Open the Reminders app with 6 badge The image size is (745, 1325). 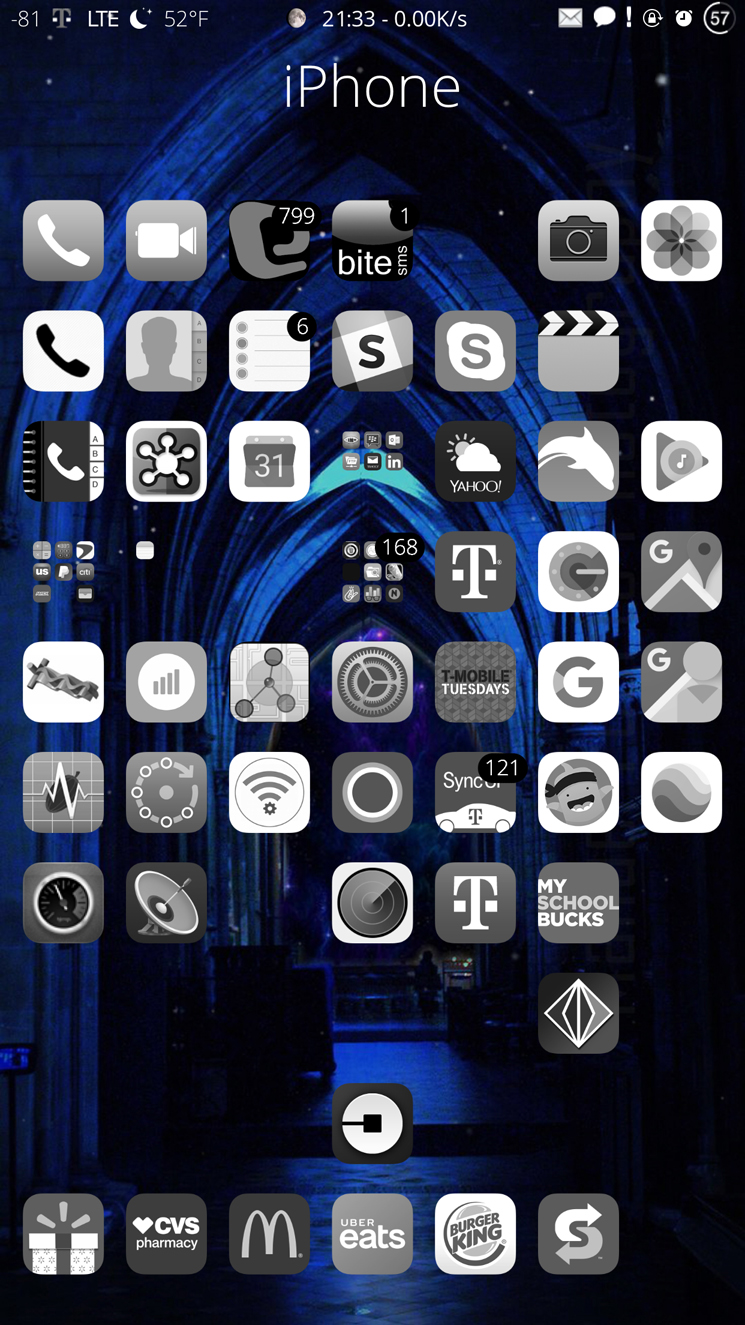(269, 351)
